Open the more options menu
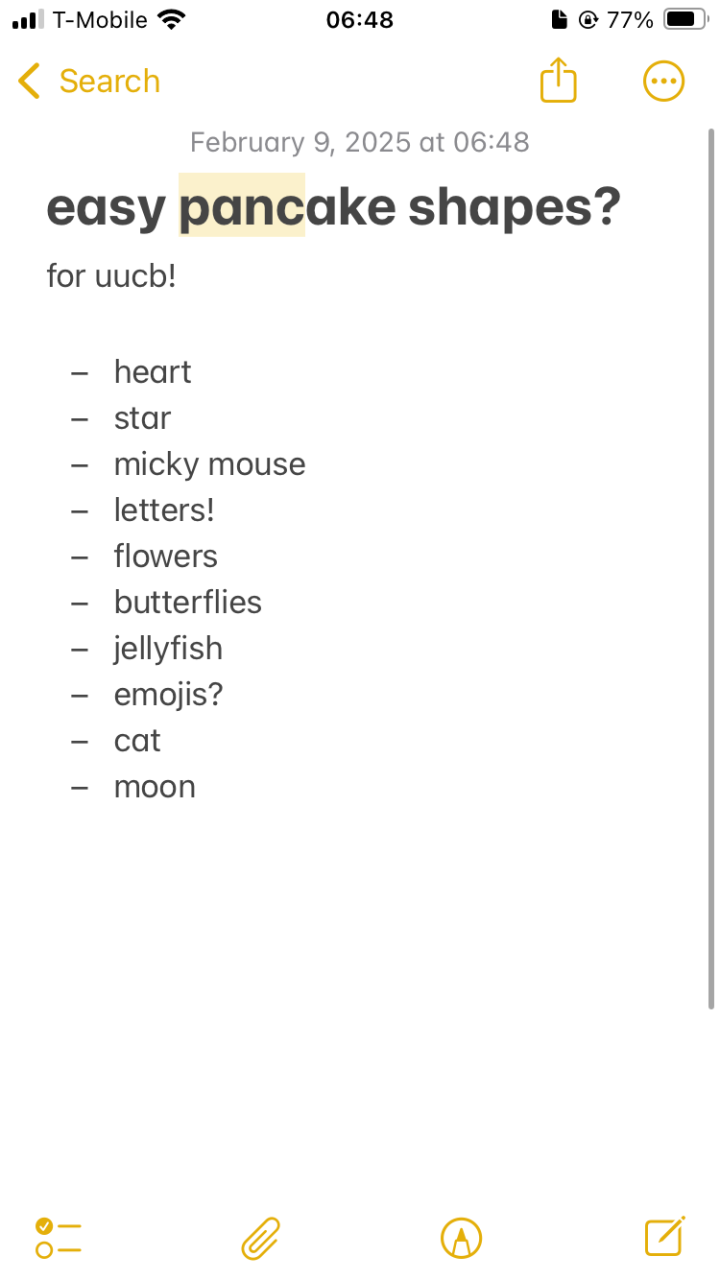The width and height of the screenshot is (720, 1280). tap(664, 81)
